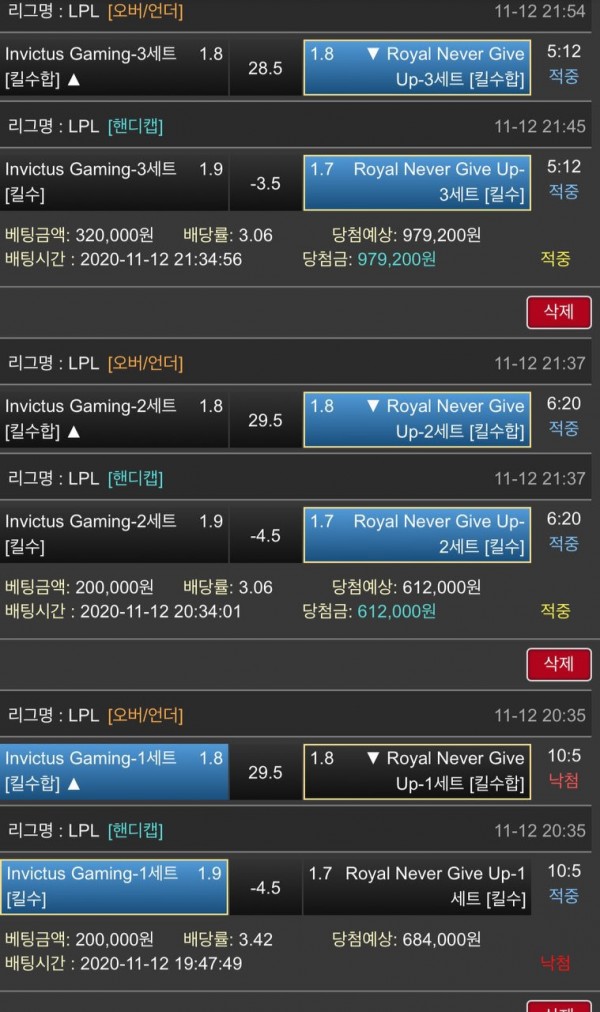Delete the bet record that won 979,200원
Viewport: 600px width, 1012px height.
[558, 312]
